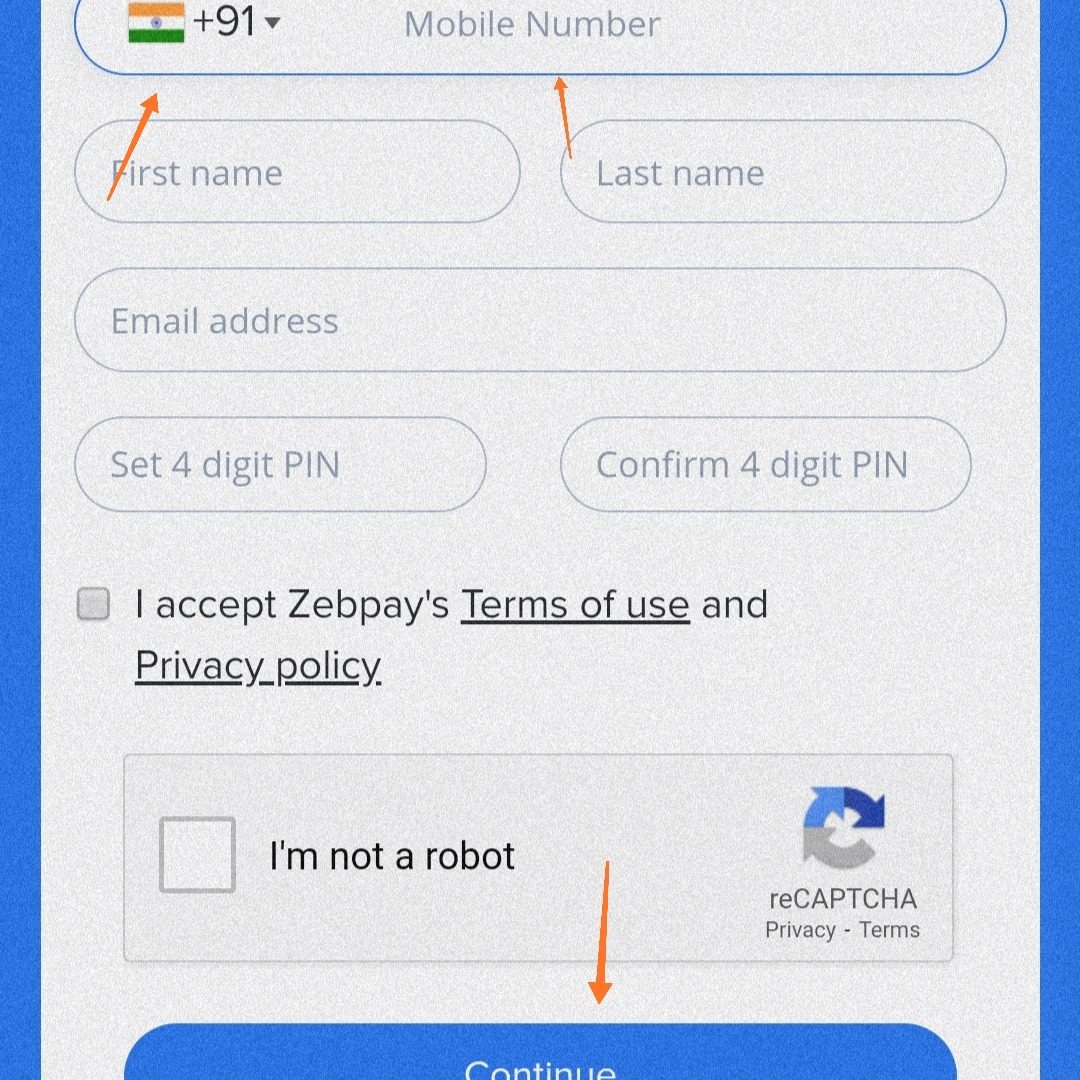
Task: Tap the Set 4 digit PIN field
Action: 280,465
